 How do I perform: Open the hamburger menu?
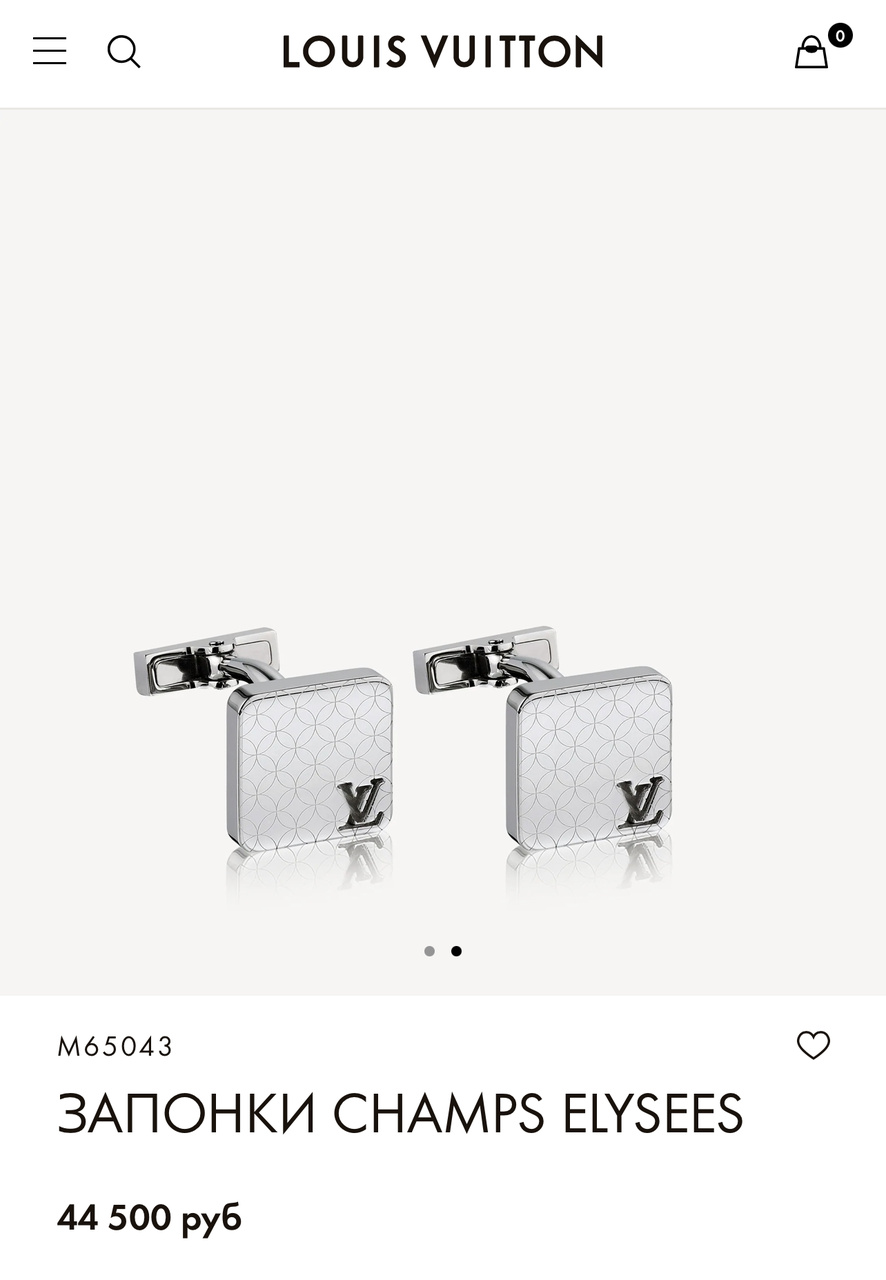(x=49, y=51)
